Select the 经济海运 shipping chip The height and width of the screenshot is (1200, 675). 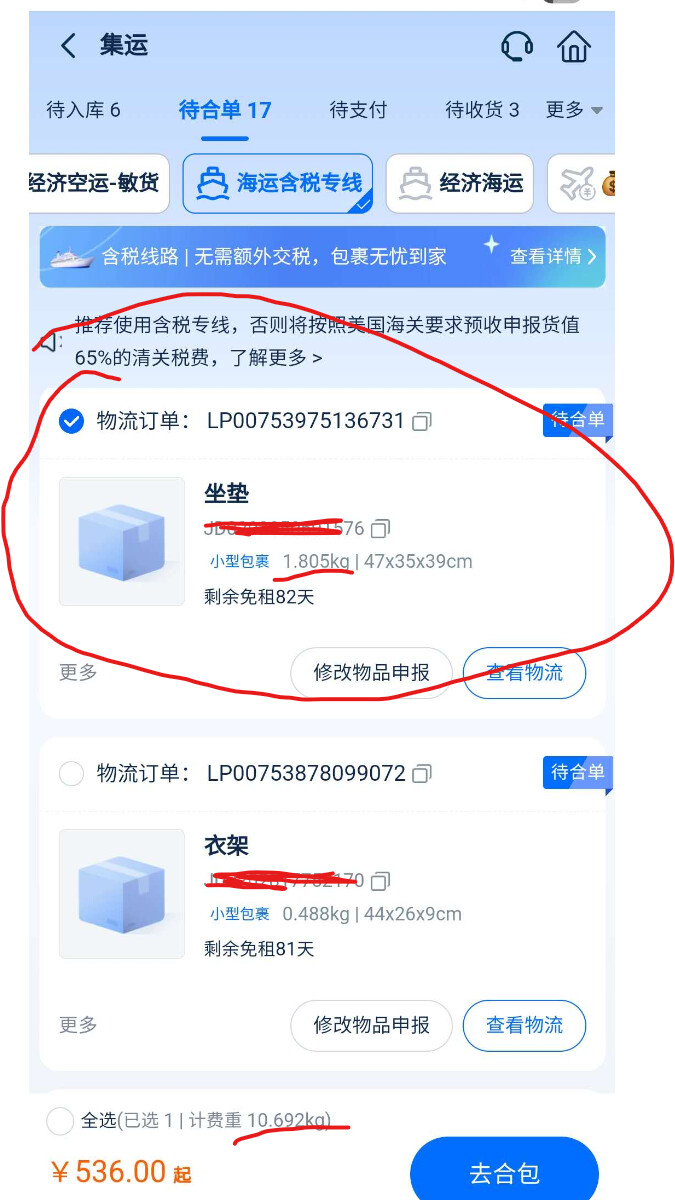[x=460, y=183]
